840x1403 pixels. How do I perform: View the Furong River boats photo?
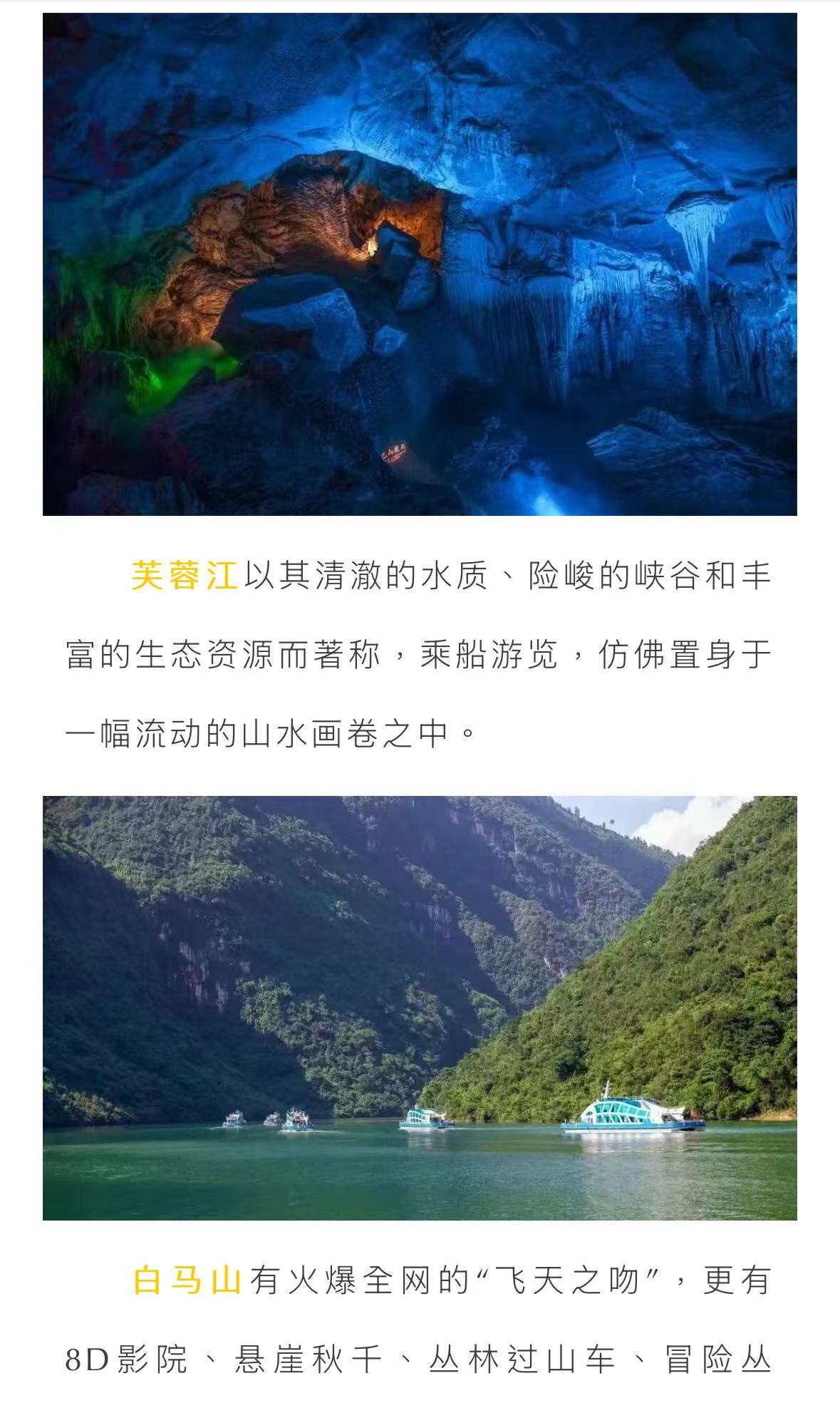click(x=420, y=1008)
